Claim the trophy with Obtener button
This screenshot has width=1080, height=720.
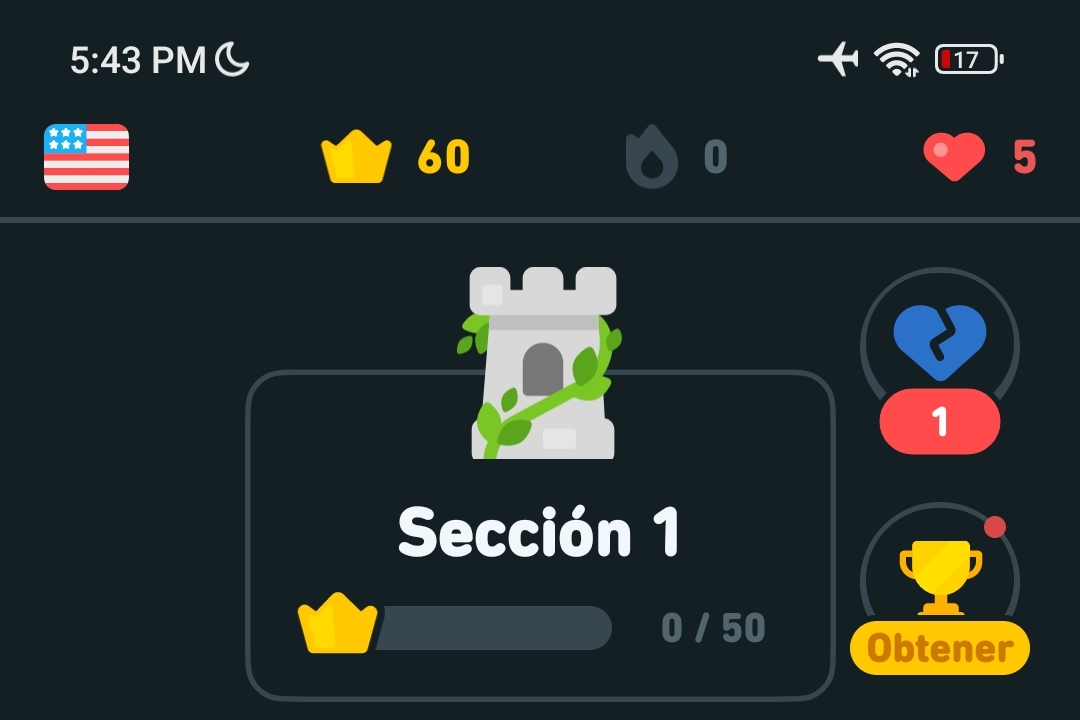pyautogui.click(x=939, y=648)
